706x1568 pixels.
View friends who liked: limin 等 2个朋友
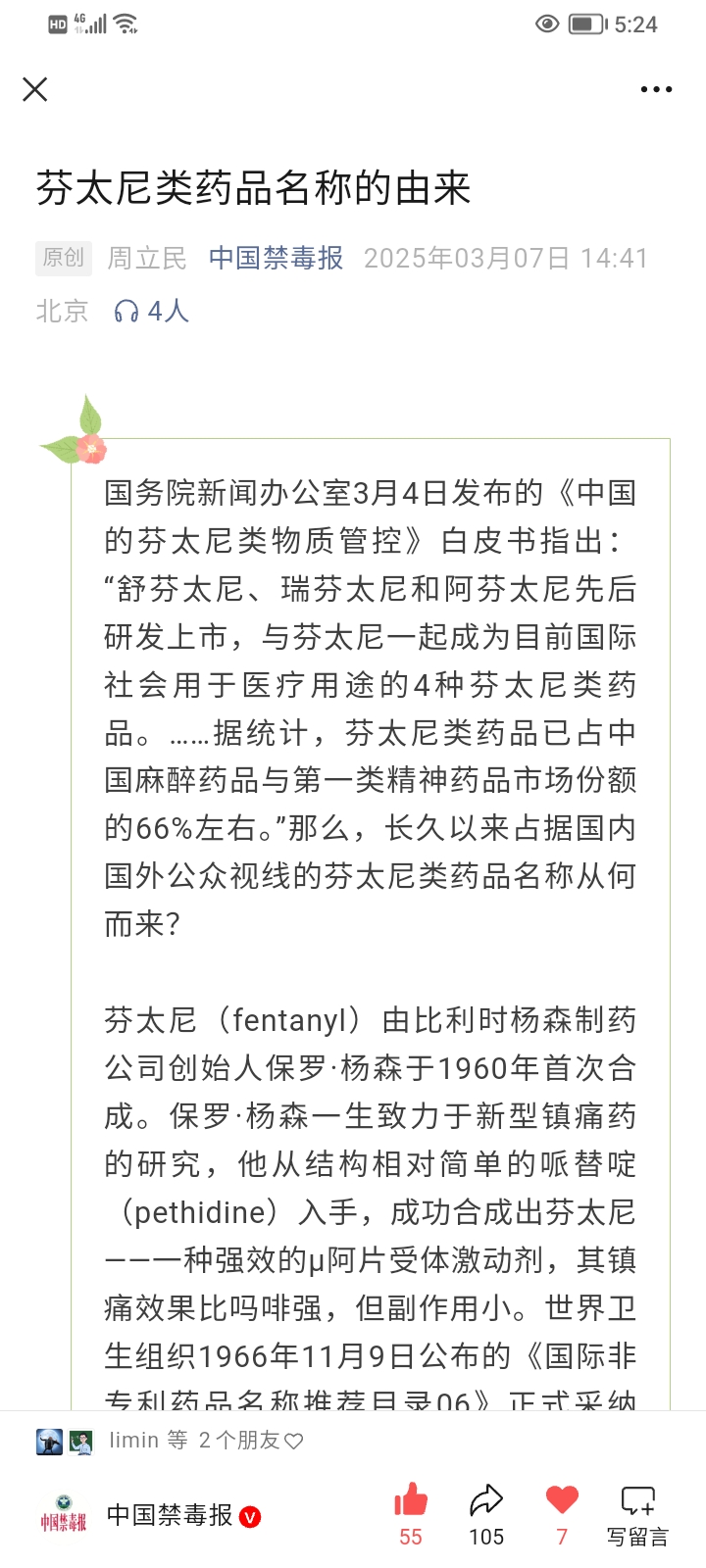206,1440
